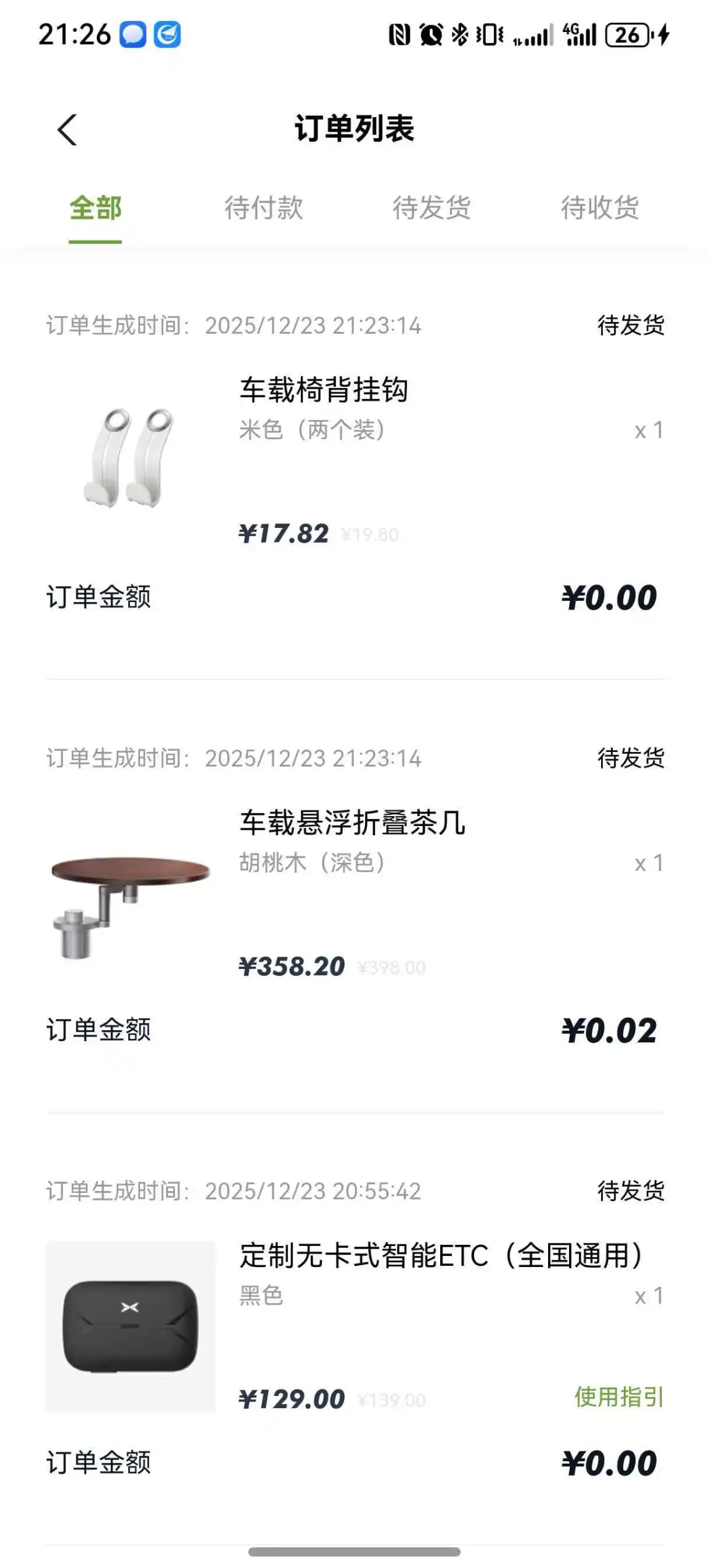View the 车载悬浮折叠茶几 order details
Image resolution: width=709 pixels, height=1568 pixels.
[352, 823]
